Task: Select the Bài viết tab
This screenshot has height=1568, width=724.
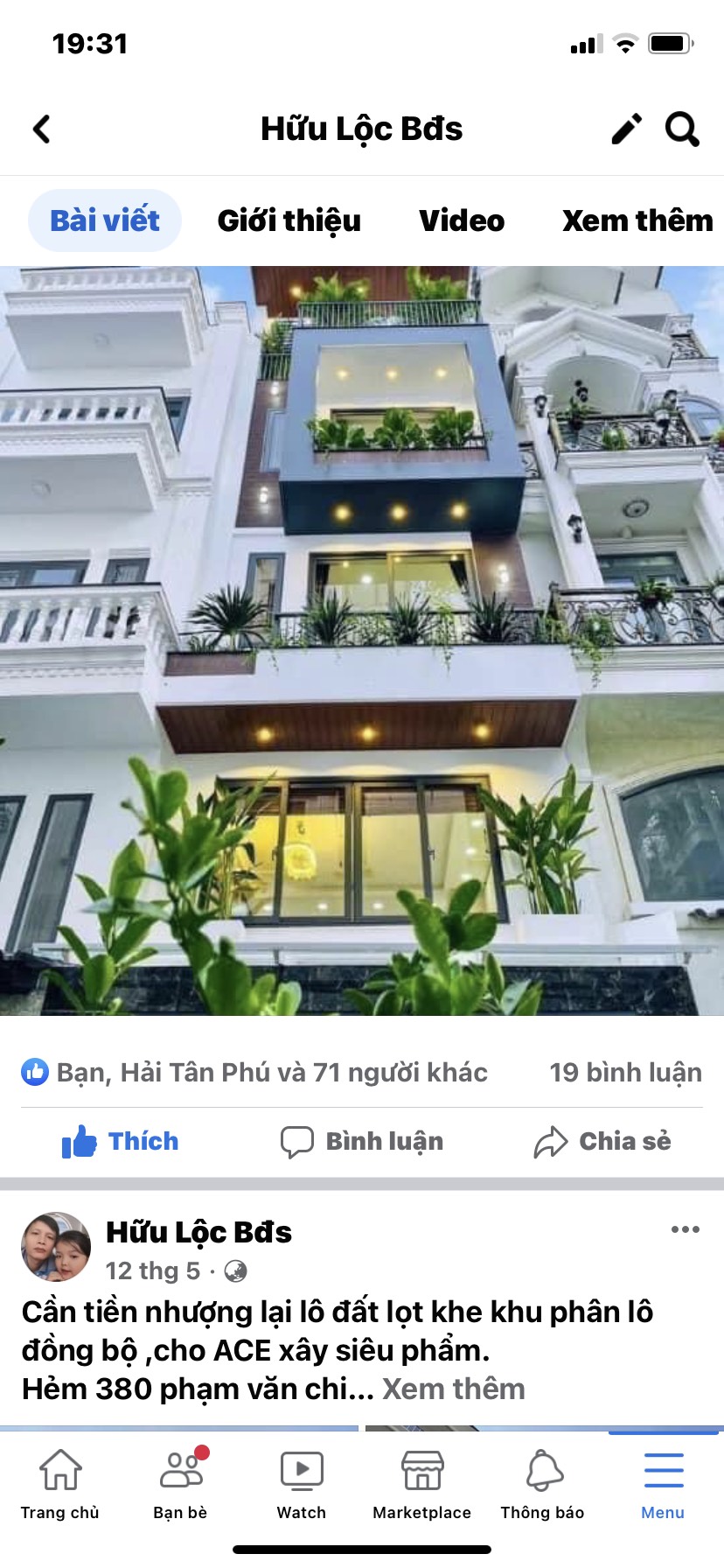Action: 105,220
